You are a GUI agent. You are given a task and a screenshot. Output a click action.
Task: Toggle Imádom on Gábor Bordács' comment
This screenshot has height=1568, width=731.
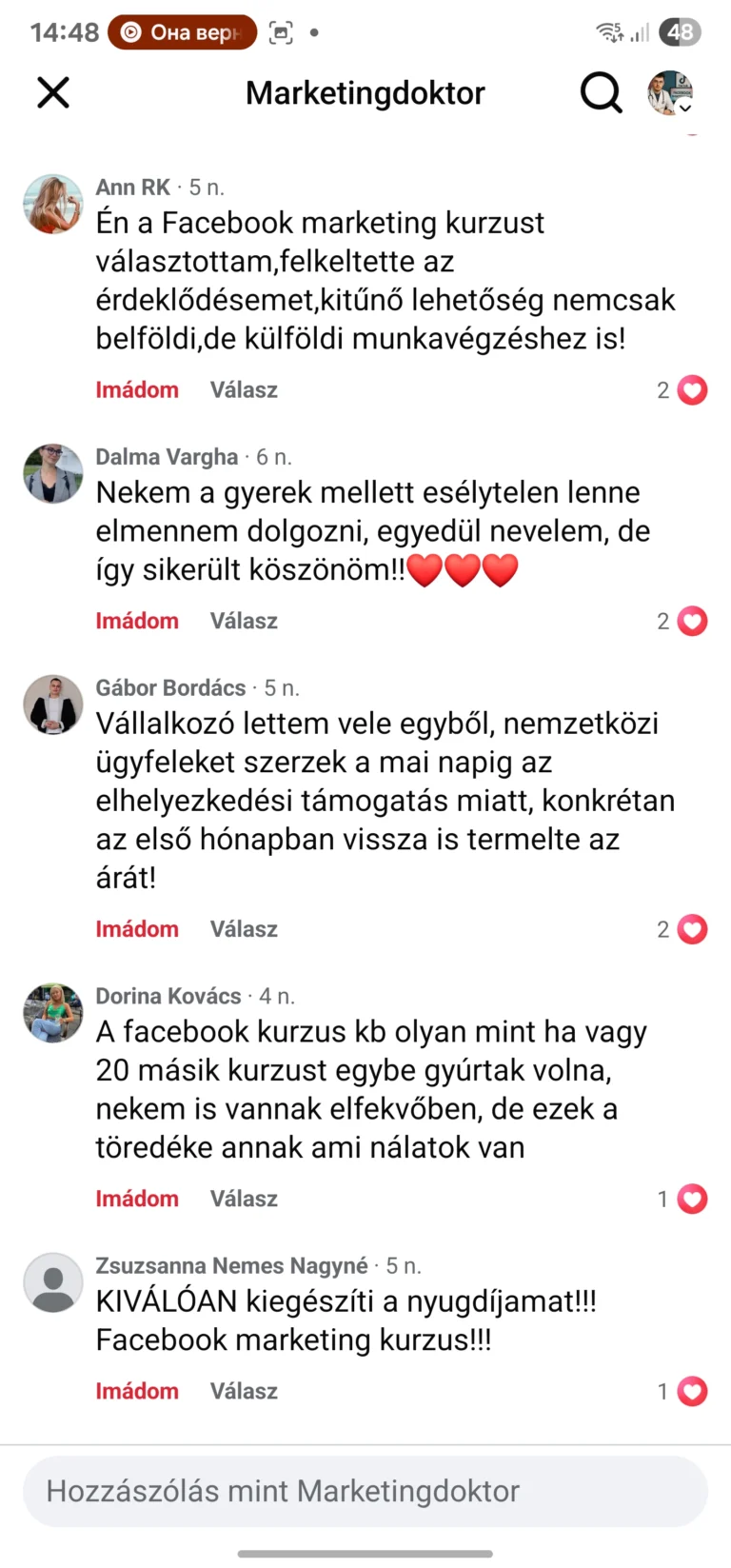tap(137, 928)
